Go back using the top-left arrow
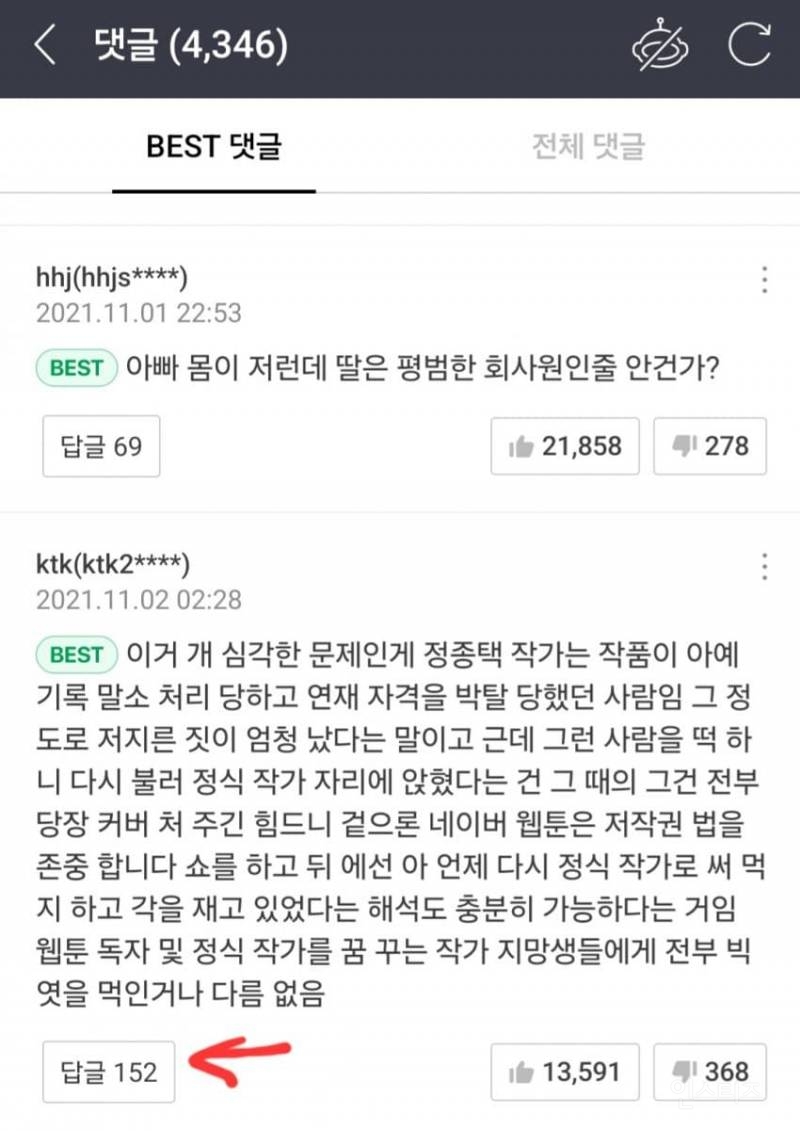Image resolution: width=800 pixels, height=1131 pixels. point(45,46)
